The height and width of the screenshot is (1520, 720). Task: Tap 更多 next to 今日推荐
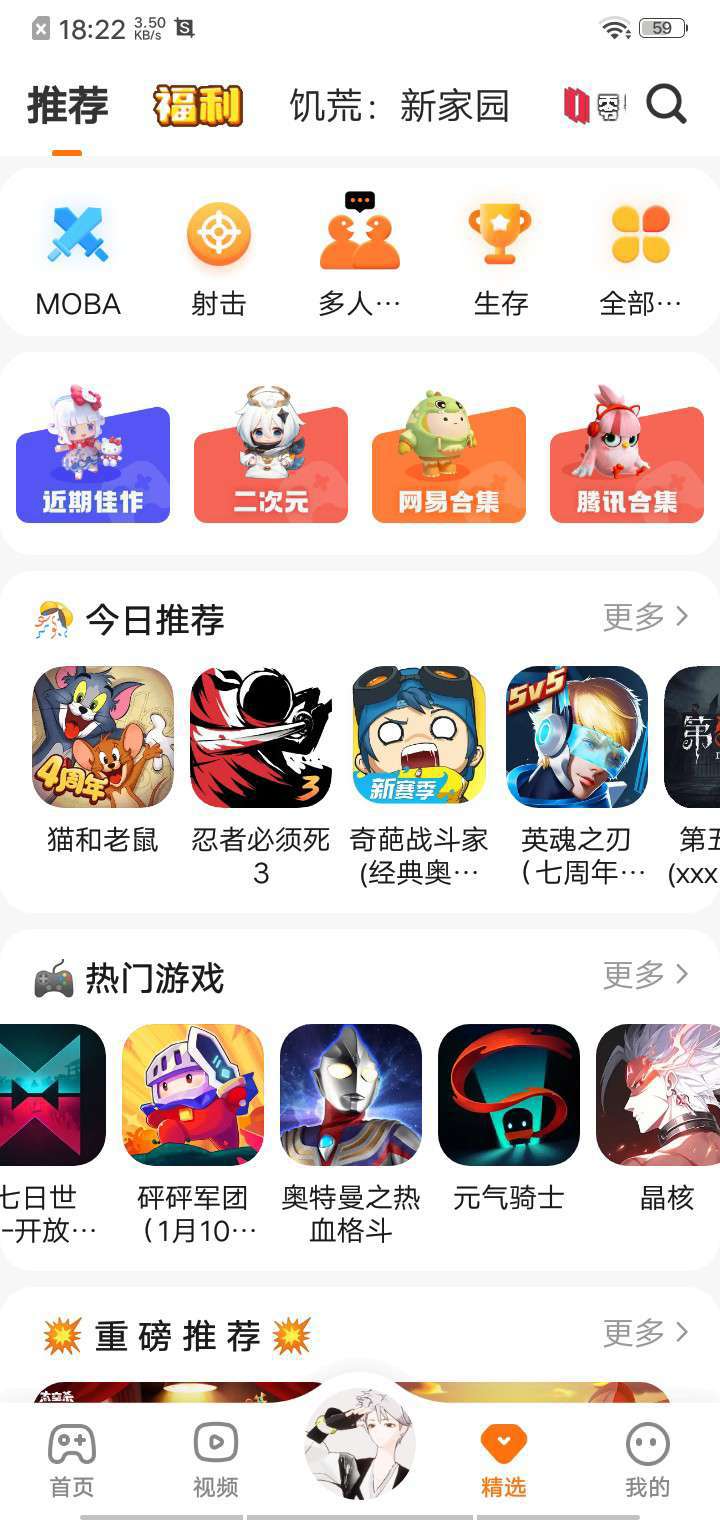click(646, 617)
